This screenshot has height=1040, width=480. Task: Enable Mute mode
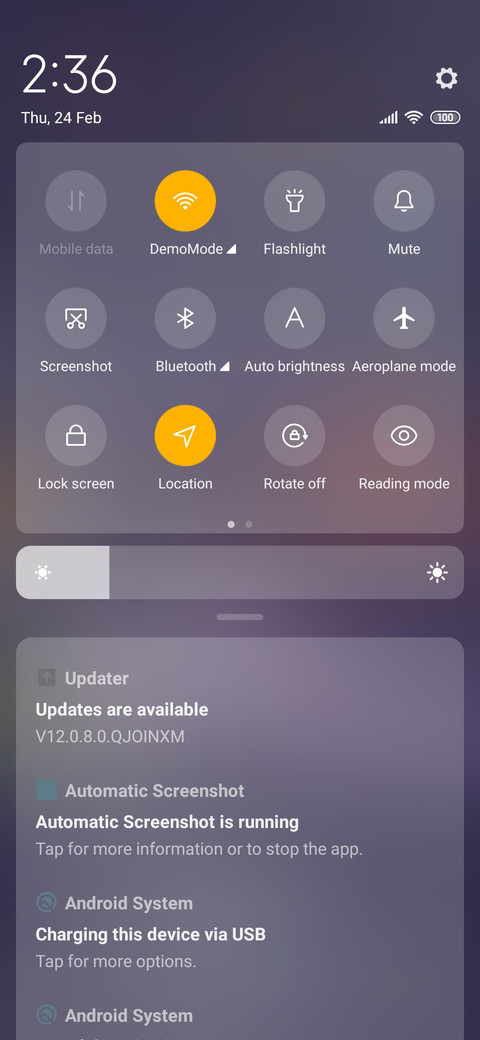404,201
